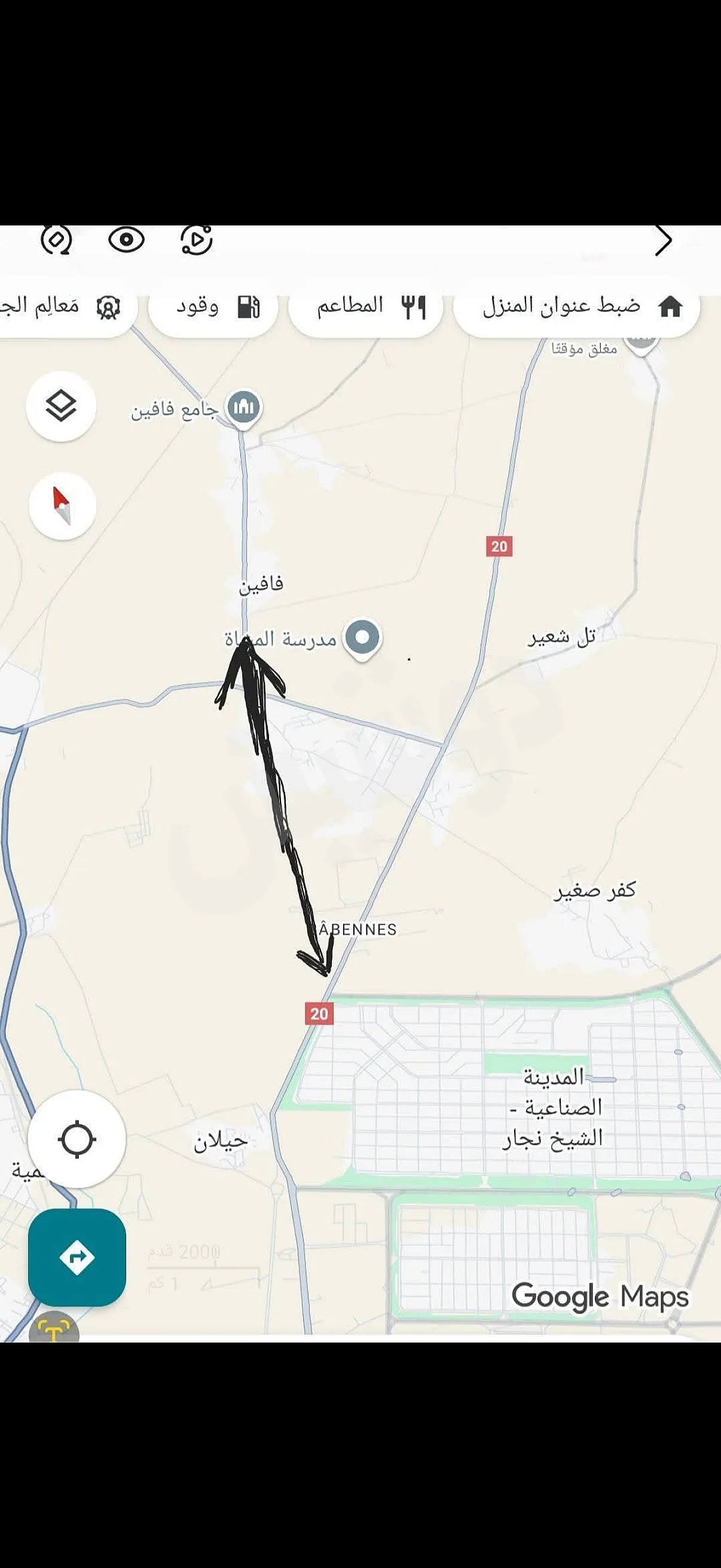Tap the circular play icon in the toolbar
This screenshot has height=1568, width=721.
[197, 240]
